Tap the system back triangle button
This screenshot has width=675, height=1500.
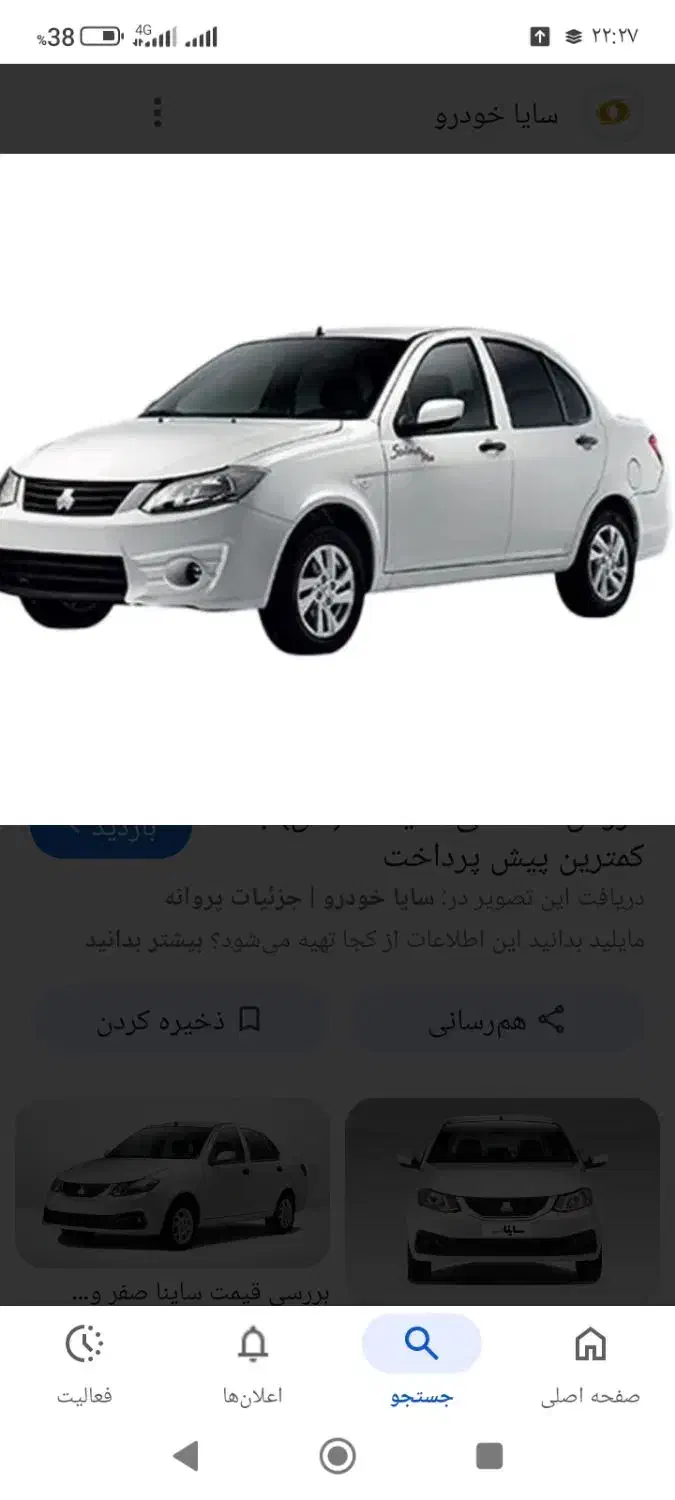tap(186, 1456)
